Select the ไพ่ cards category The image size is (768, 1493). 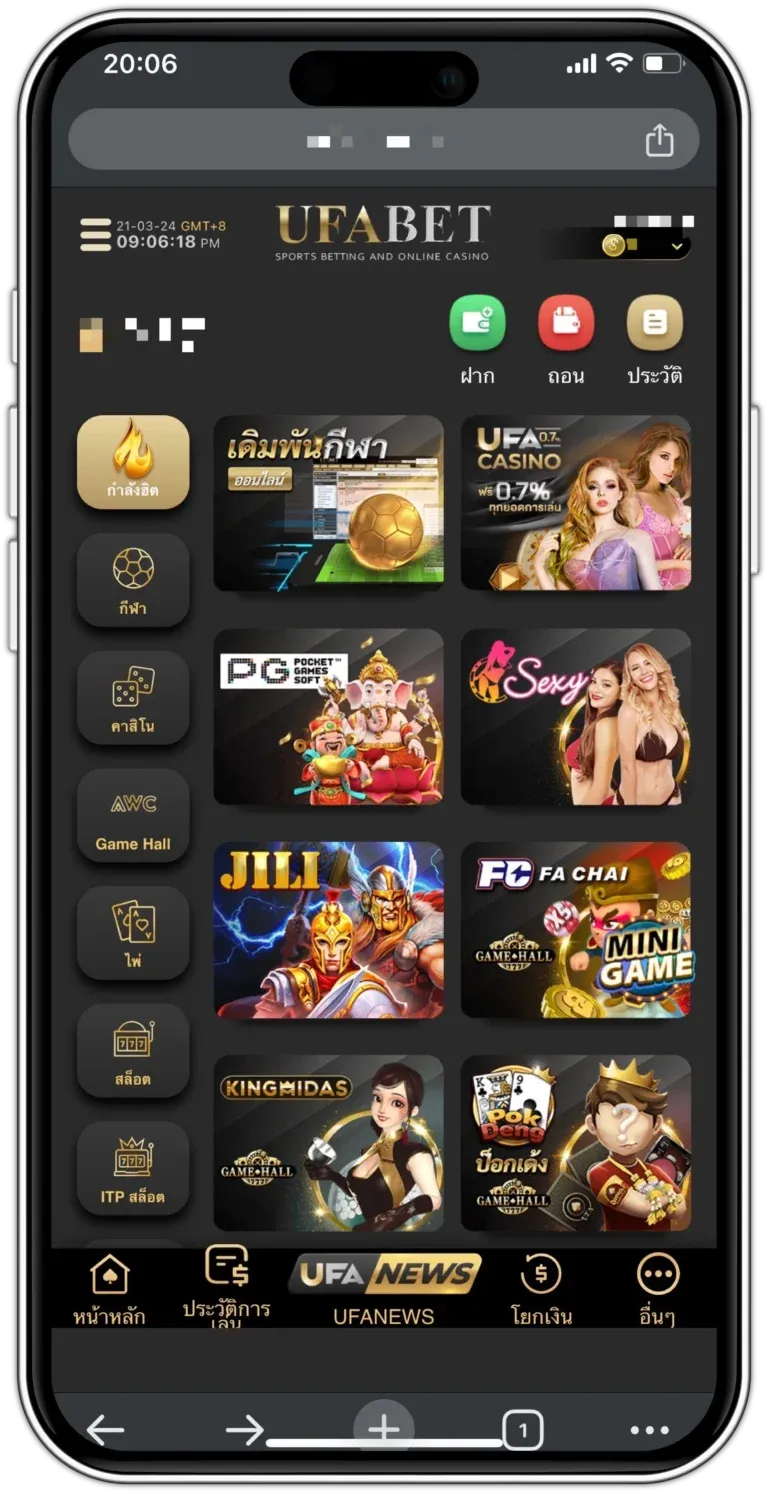click(x=133, y=933)
